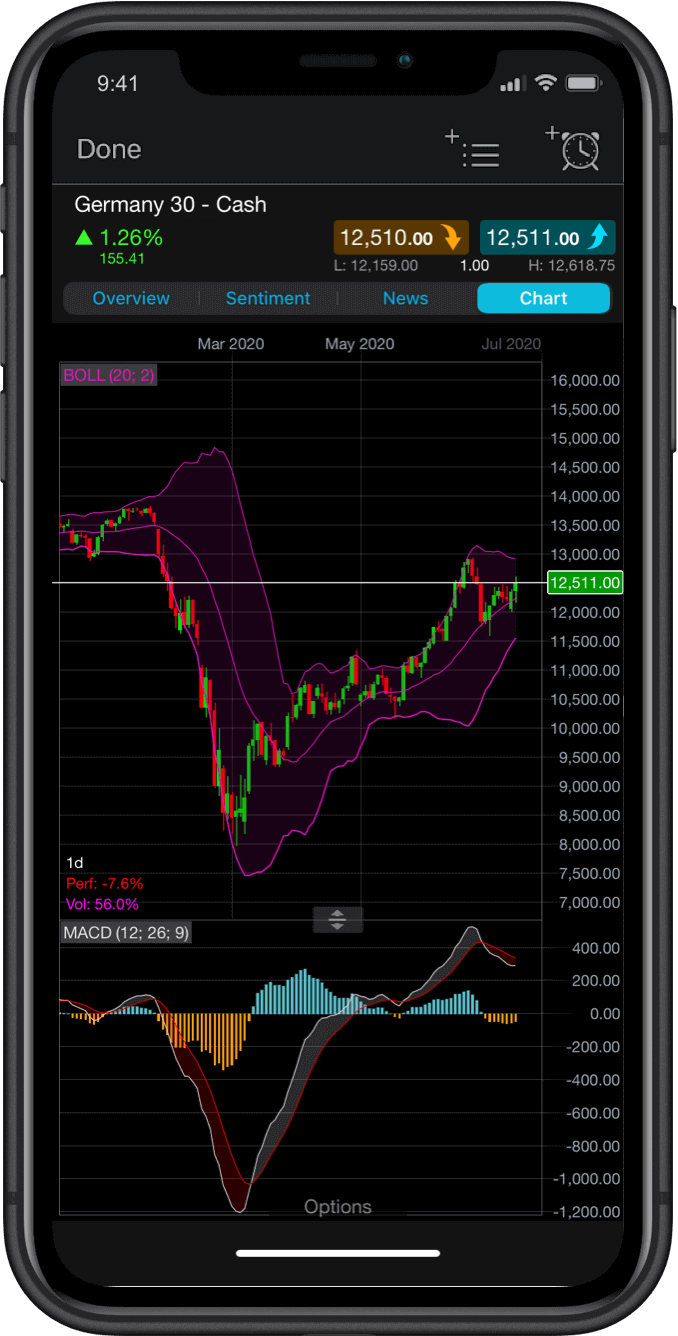View the News tab
This screenshot has width=678, height=1336.
click(405, 298)
